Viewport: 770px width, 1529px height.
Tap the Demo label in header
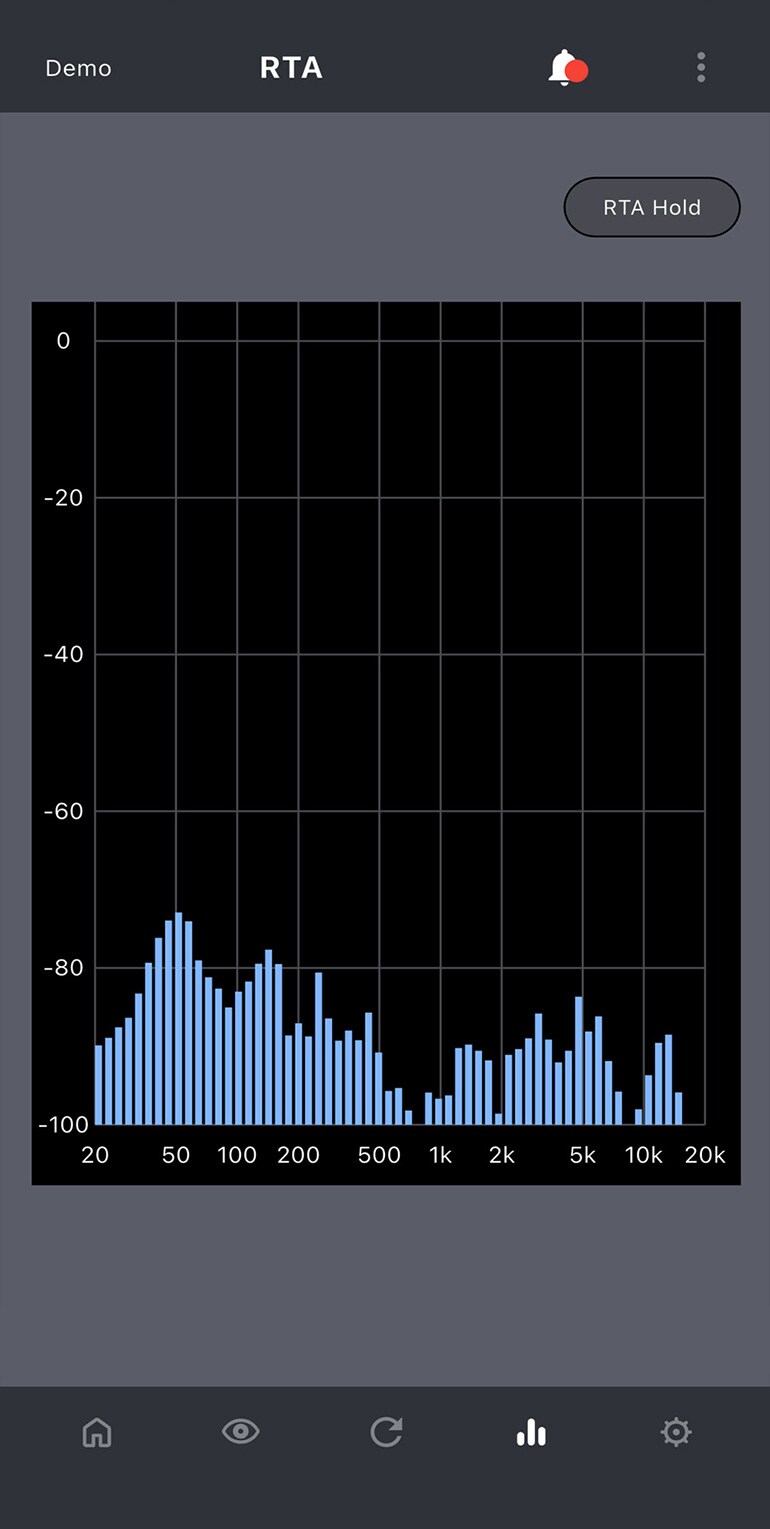click(x=79, y=68)
